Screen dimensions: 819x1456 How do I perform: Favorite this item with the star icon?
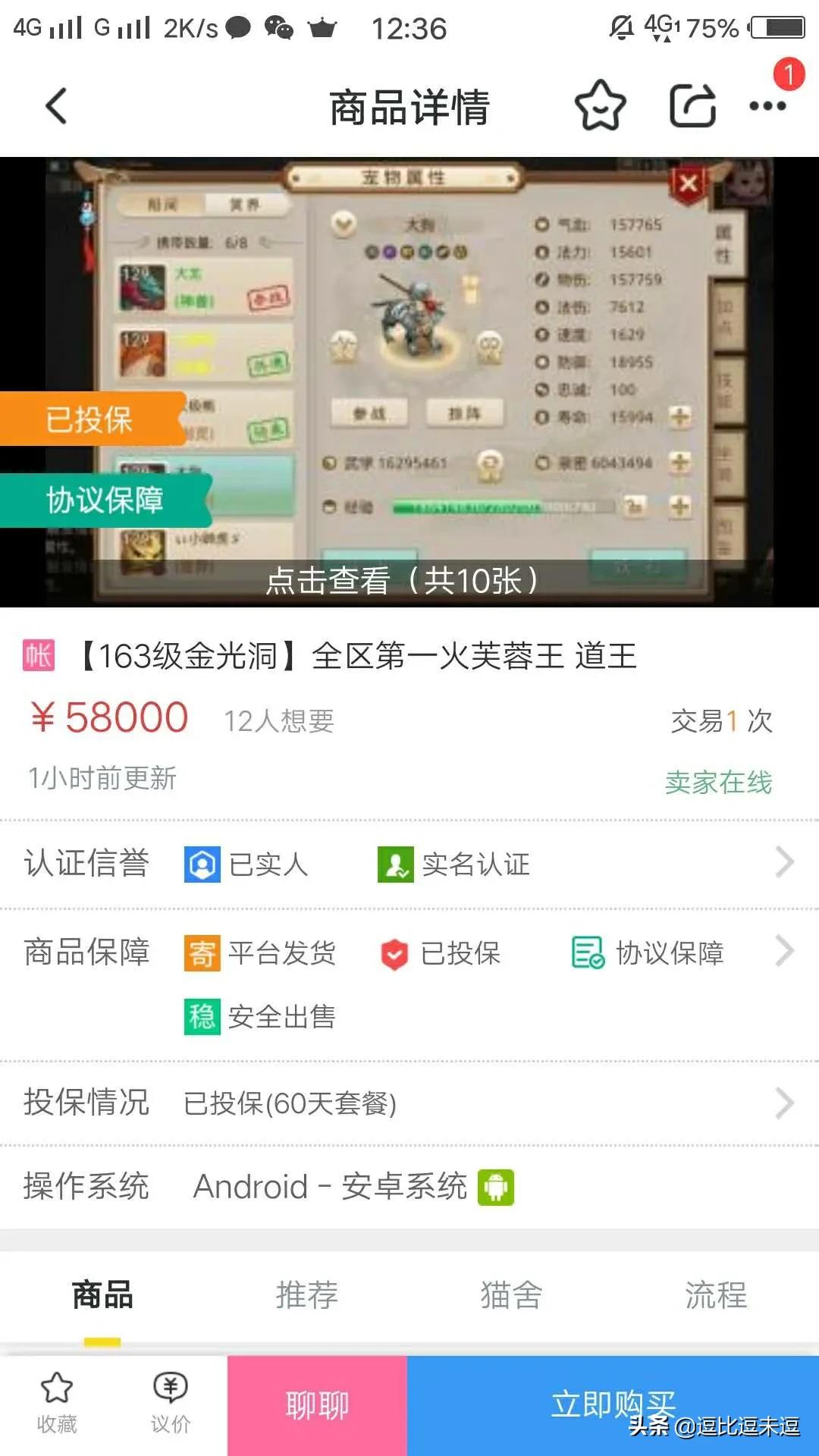pos(600,105)
